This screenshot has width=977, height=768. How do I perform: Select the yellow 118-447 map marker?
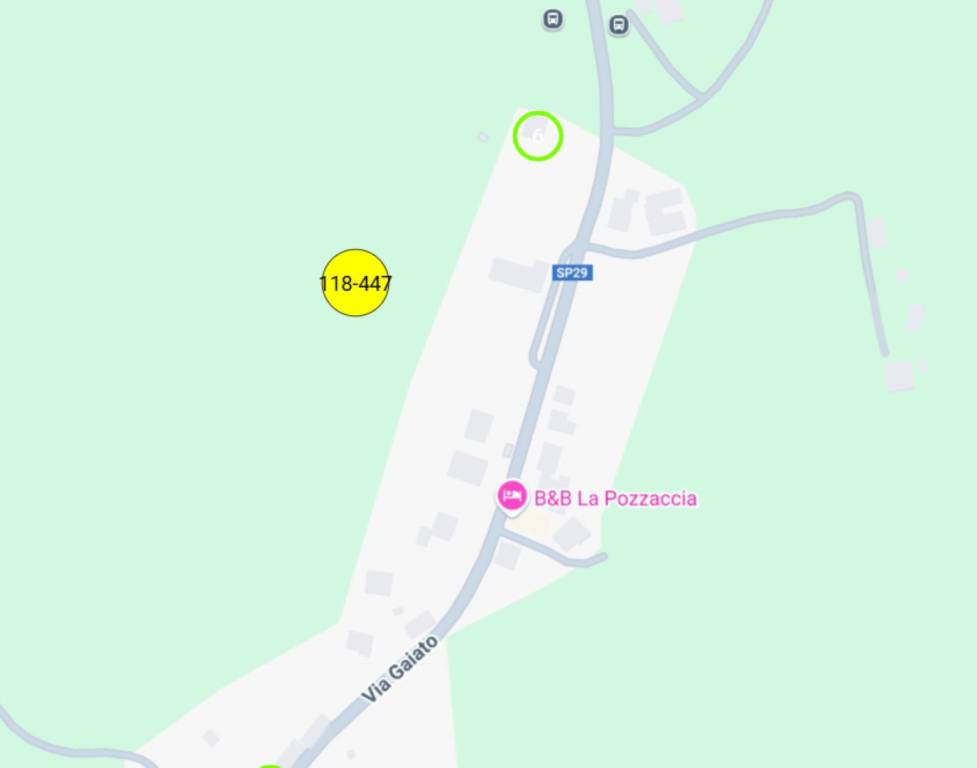[x=355, y=283]
